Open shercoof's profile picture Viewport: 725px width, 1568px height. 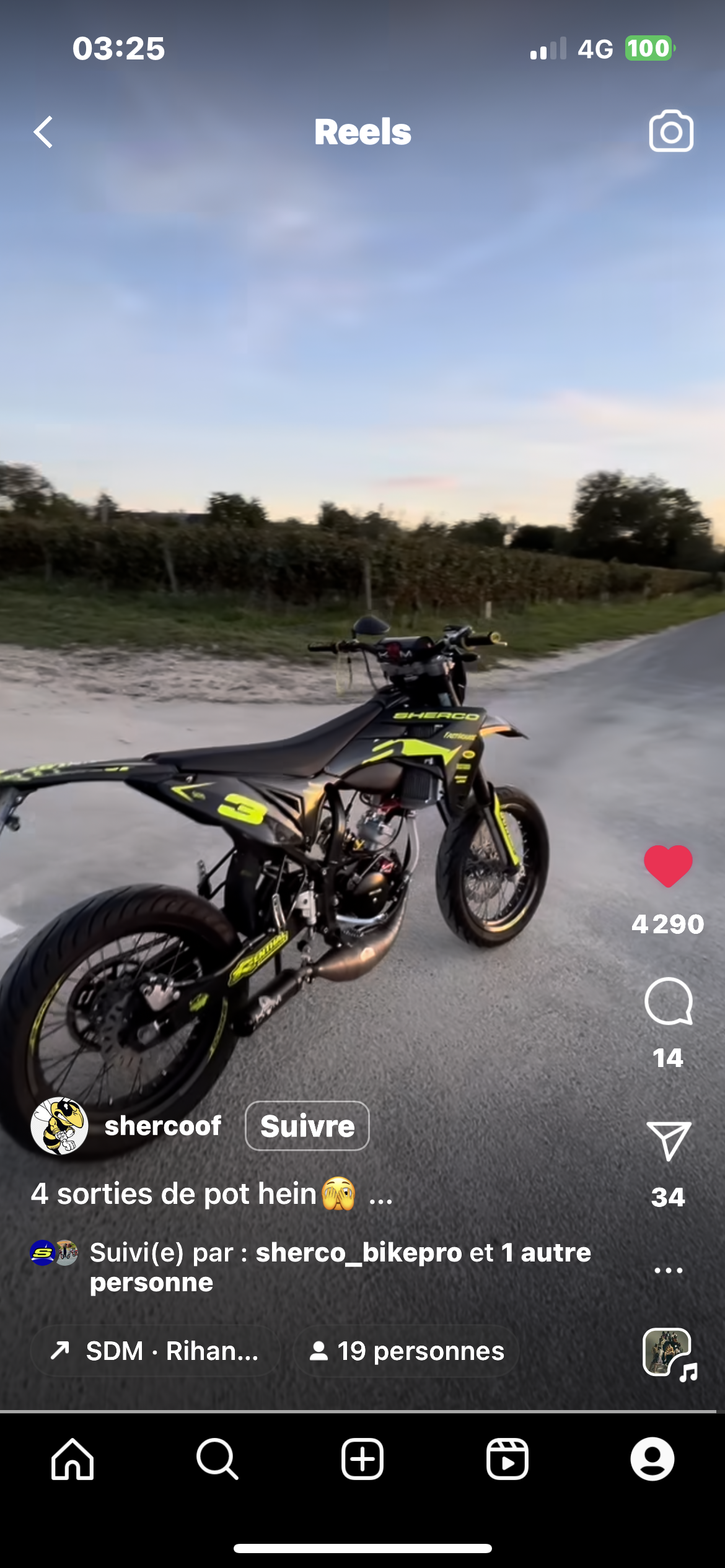click(x=59, y=1126)
